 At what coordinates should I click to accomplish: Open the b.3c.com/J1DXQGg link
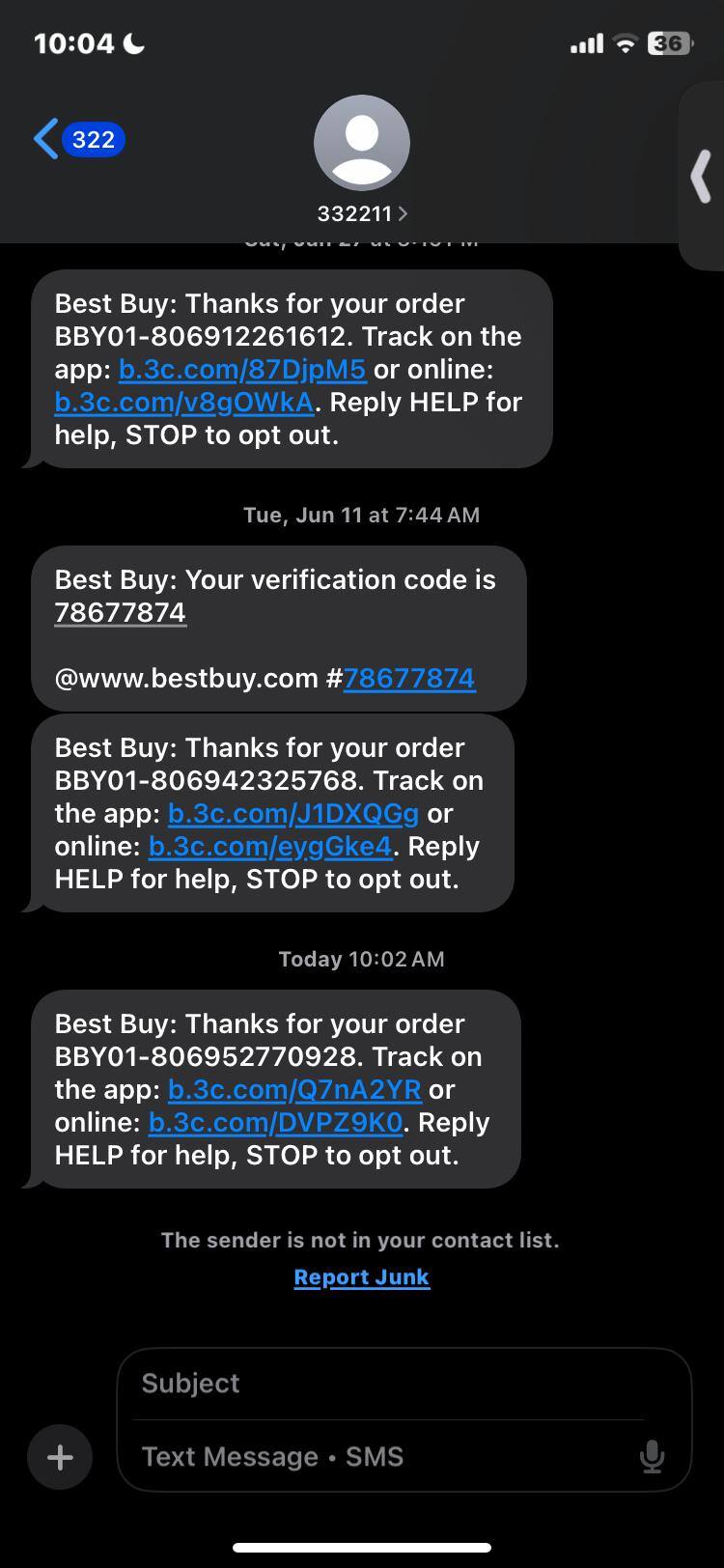coord(293,814)
